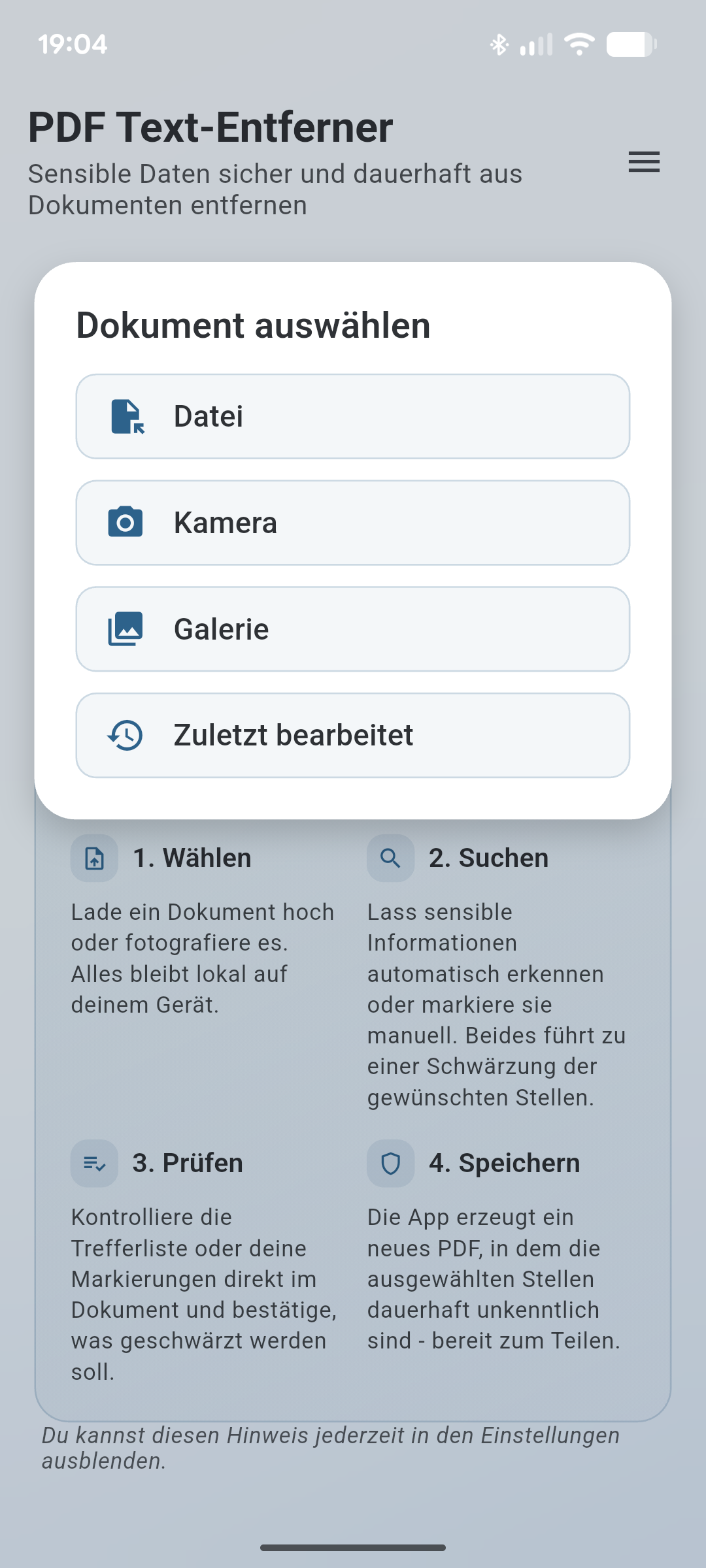Image resolution: width=706 pixels, height=1568 pixels.
Task: Tap the "Dokument auswählen" heading
Action: [x=254, y=325]
